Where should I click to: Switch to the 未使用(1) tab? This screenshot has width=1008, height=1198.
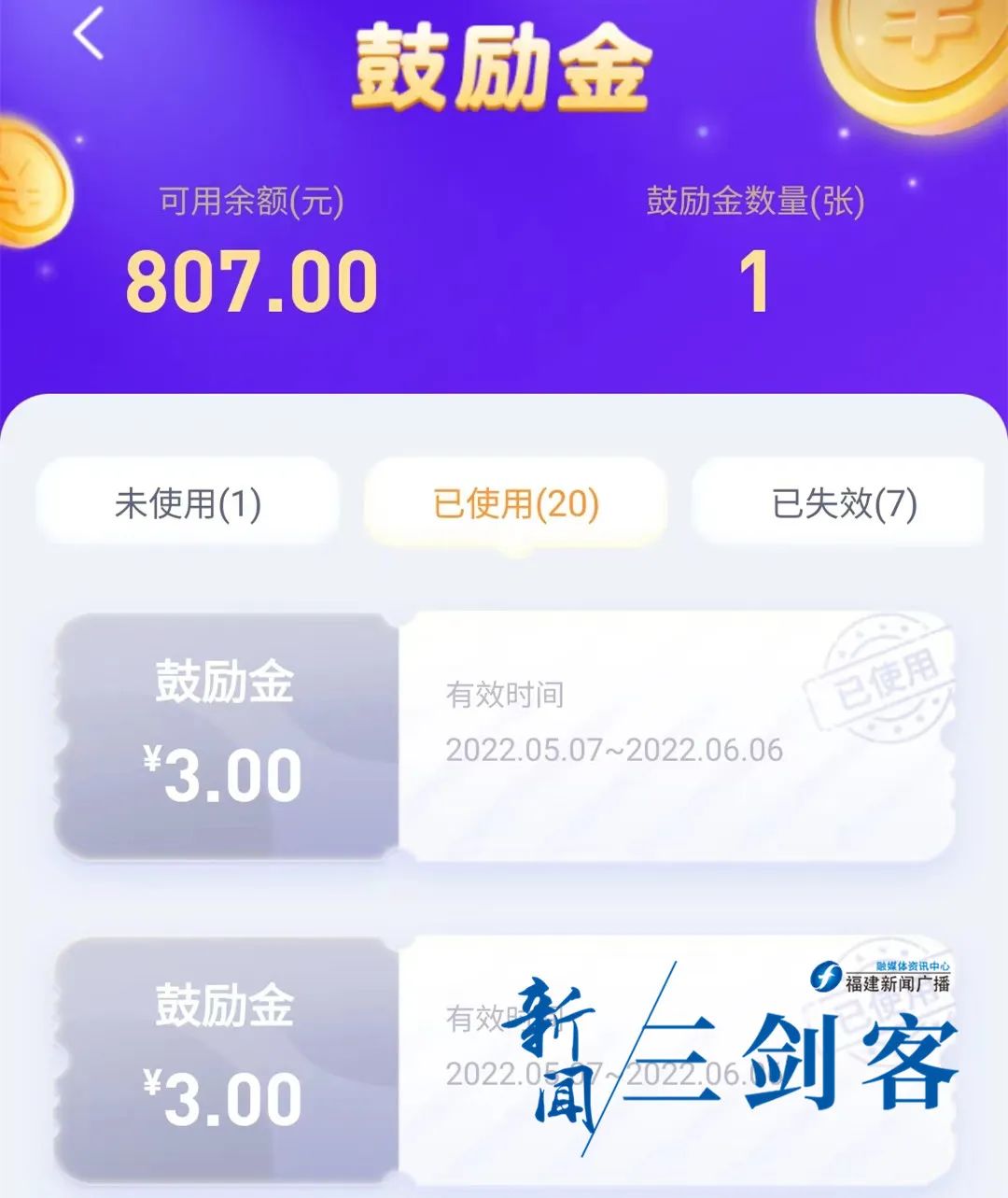(188, 503)
